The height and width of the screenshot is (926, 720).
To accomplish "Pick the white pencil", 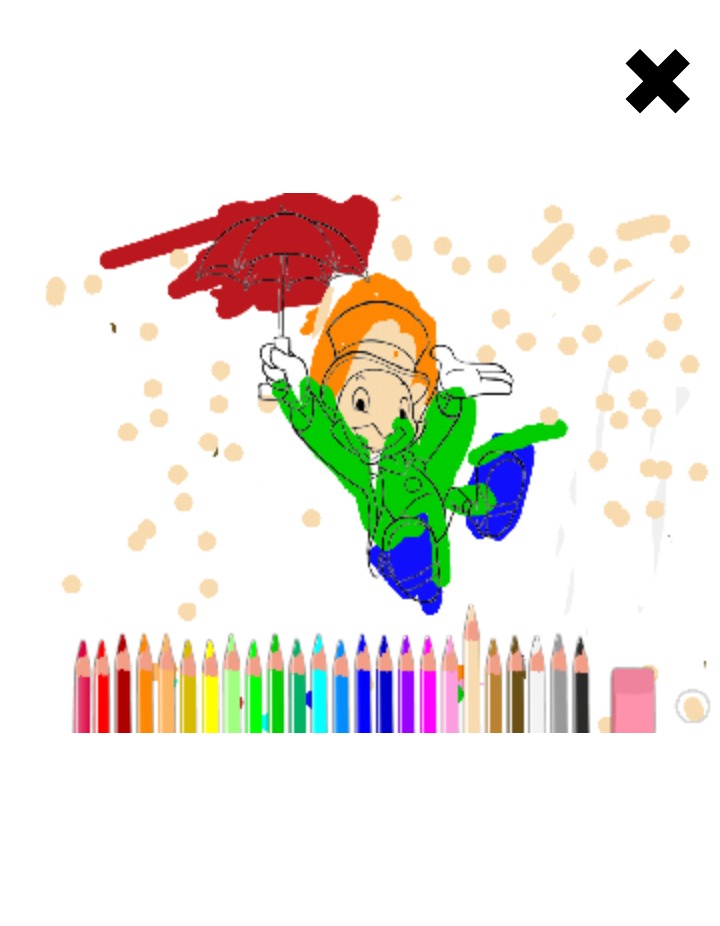I will tap(537, 690).
